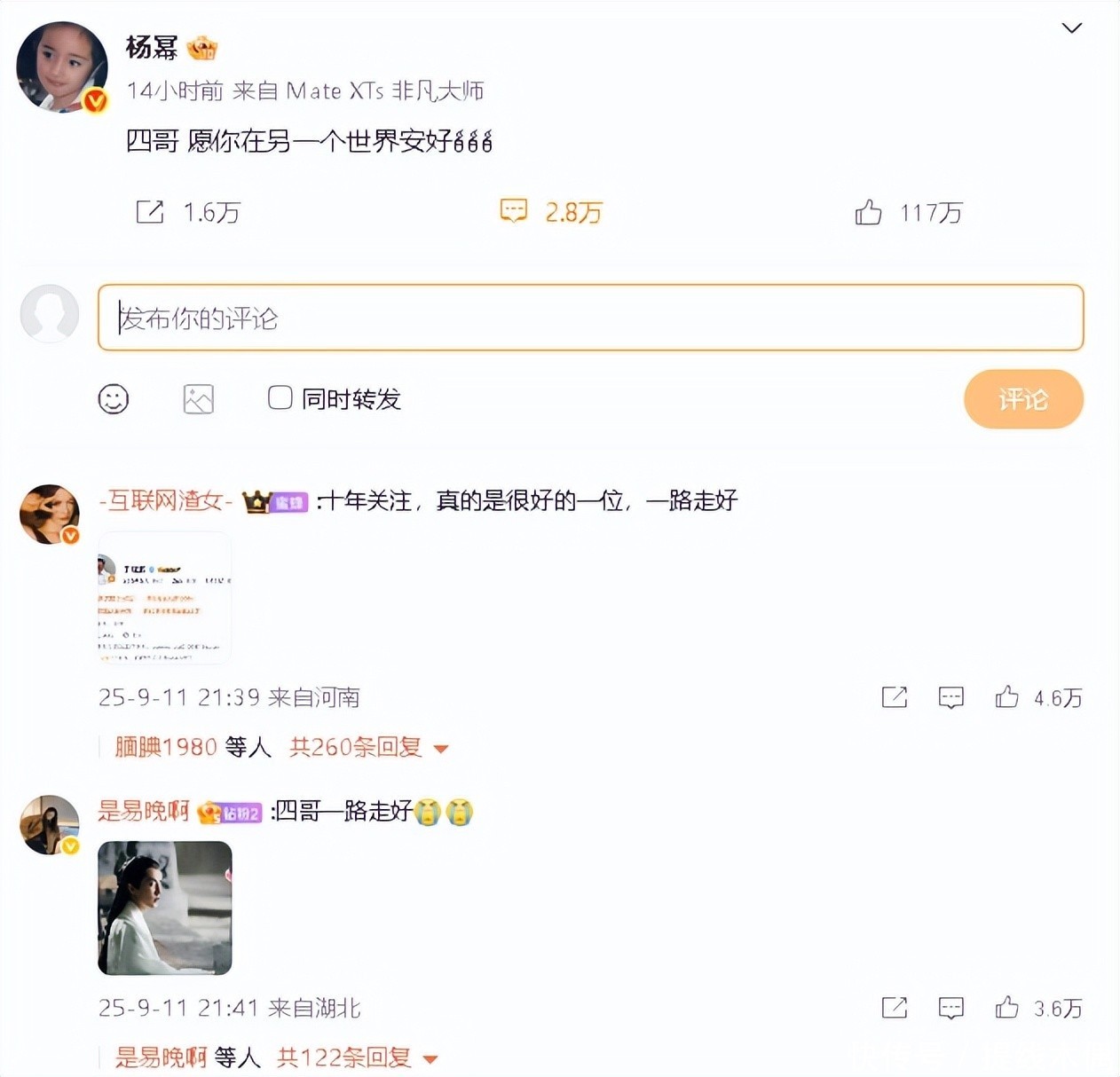Open the chevron menu on 杨幂's post

pyautogui.click(x=1071, y=28)
